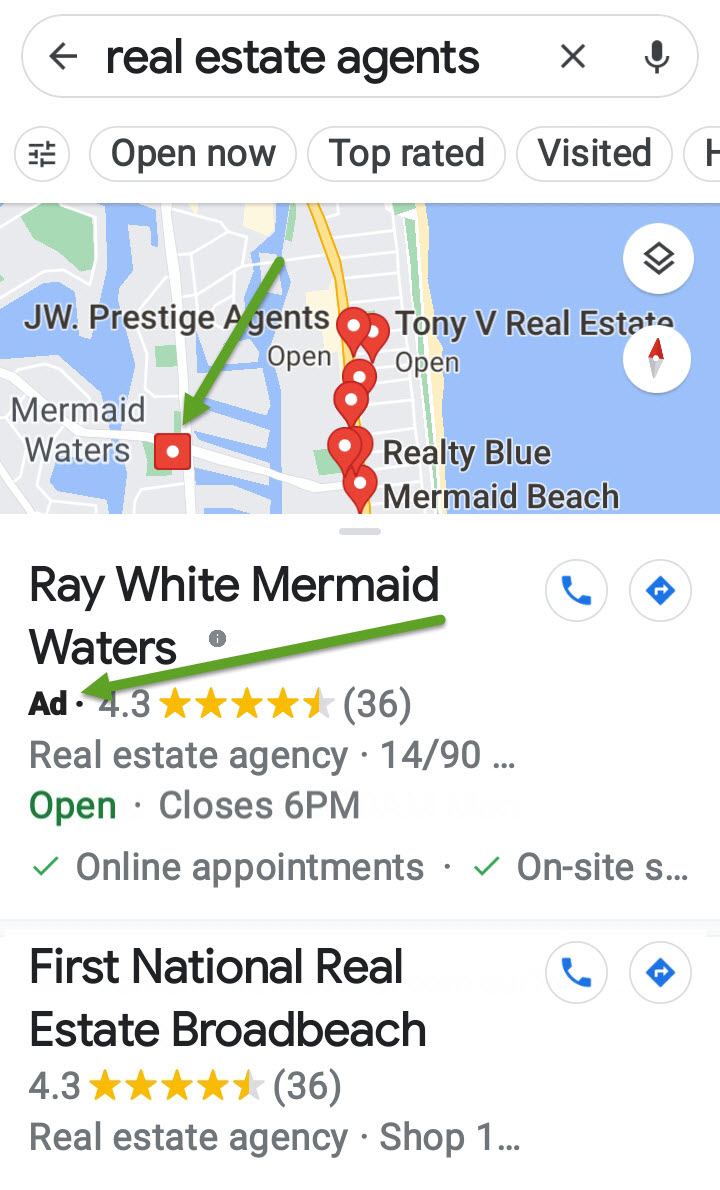720x1190 pixels.
Task: Open directions for First National Real Estate Broadbeach
Action: click(660, 972)
